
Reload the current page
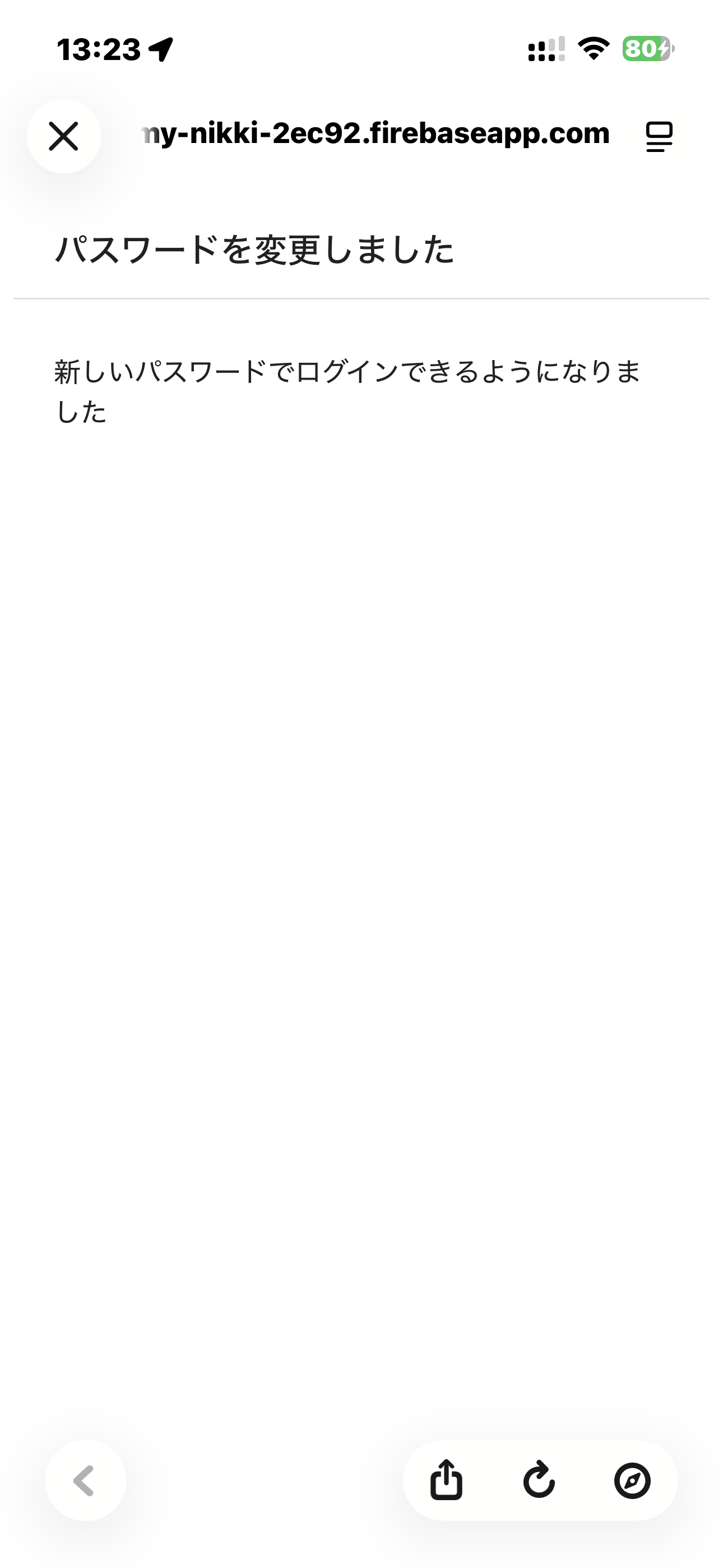tap(539, 1481)
